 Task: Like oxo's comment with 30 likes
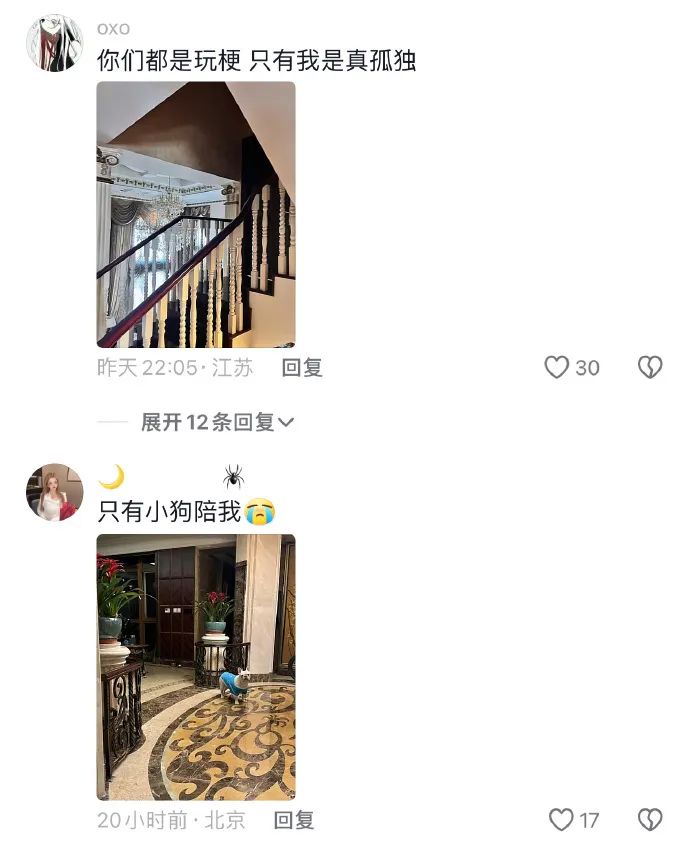tap(557, 368)
